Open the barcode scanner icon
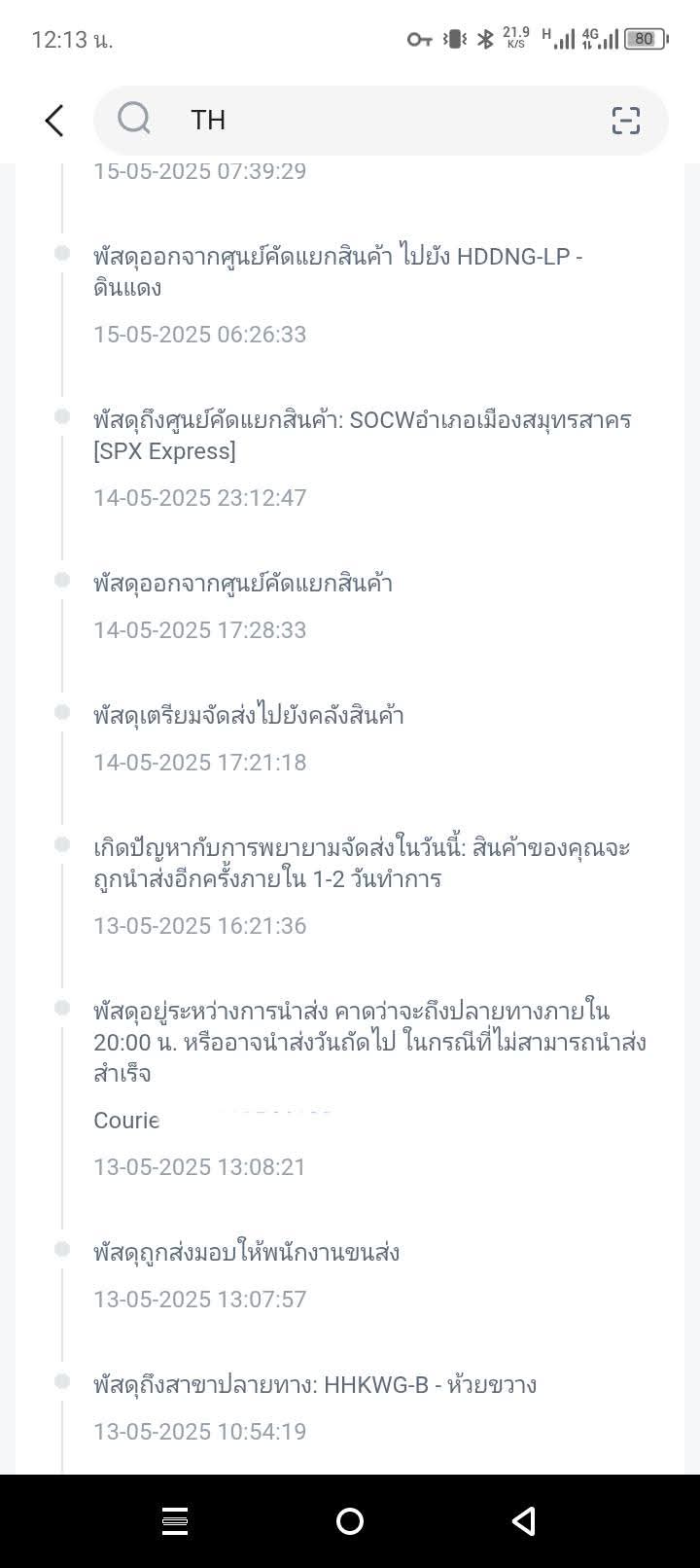This screenshot has height=1568, width=700. coord(626,121)
